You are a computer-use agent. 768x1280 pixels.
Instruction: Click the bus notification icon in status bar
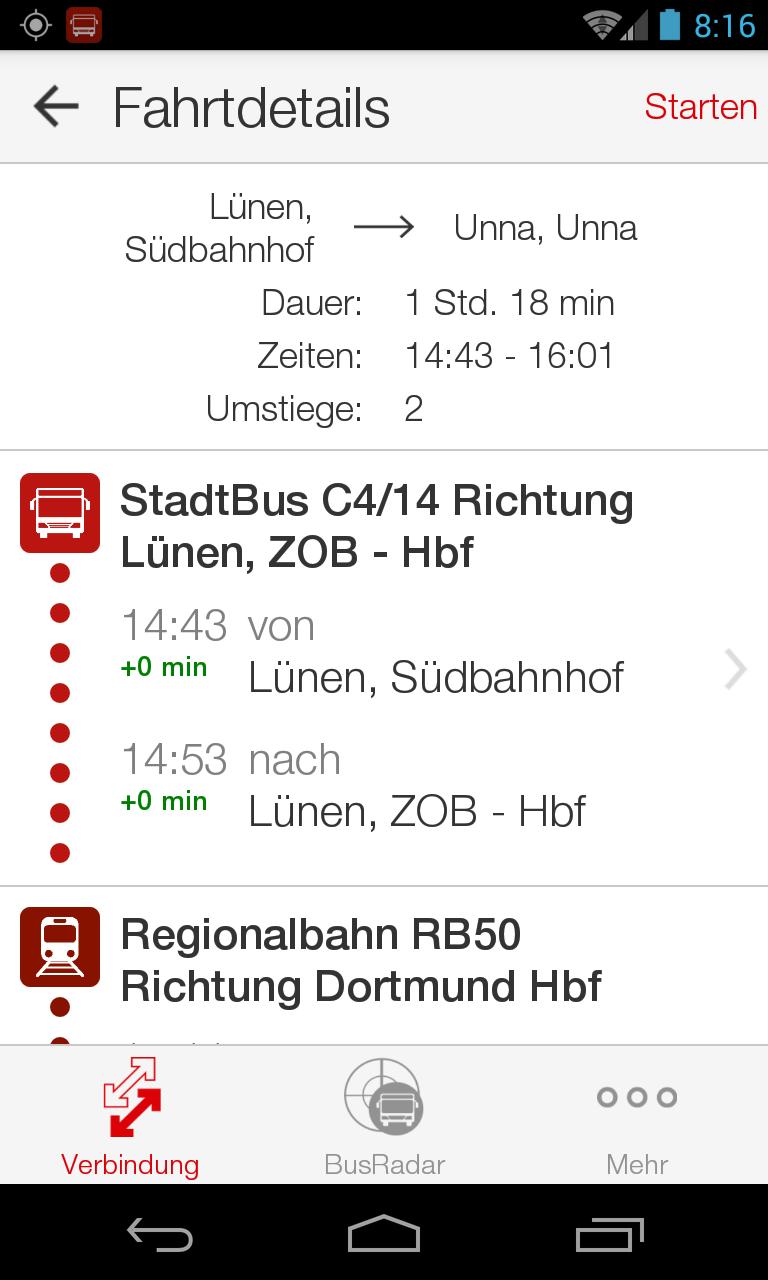click(82, 25)
